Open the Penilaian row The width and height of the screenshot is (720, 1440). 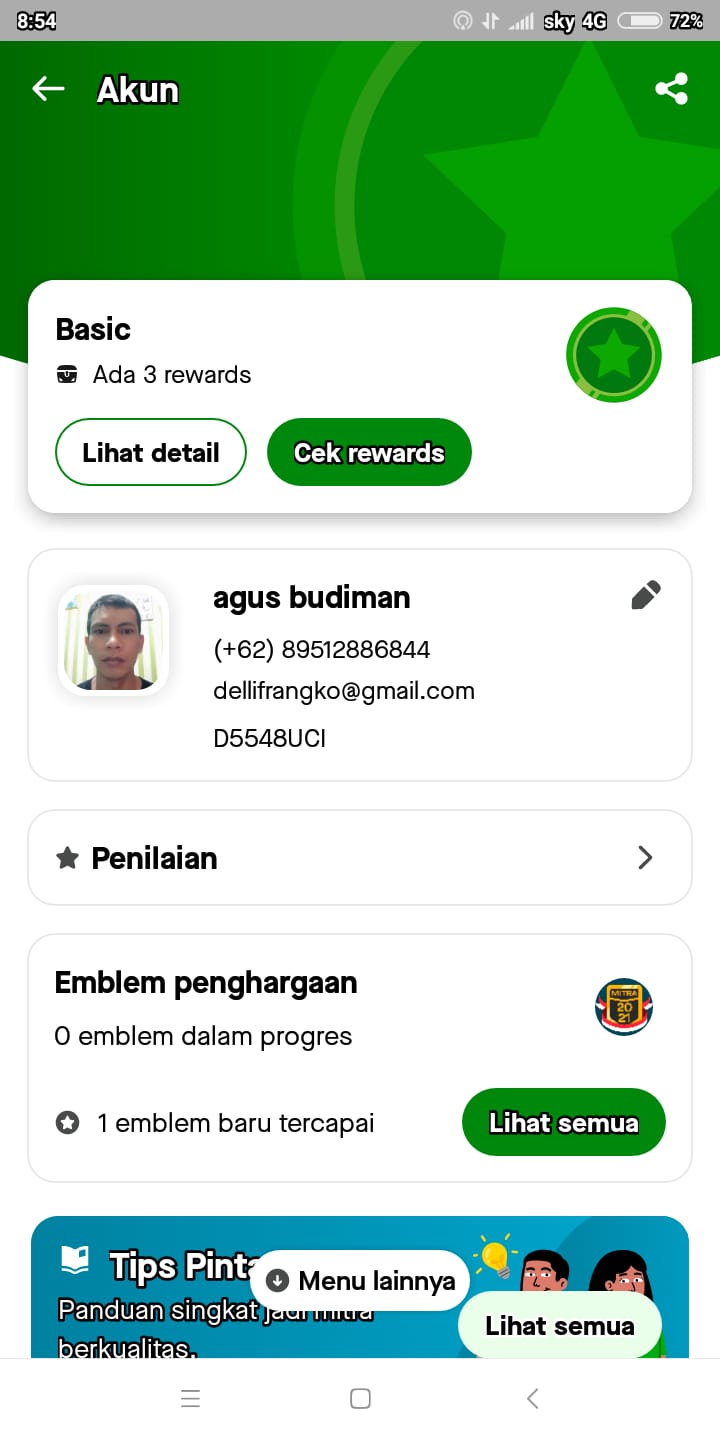(360, 858)
